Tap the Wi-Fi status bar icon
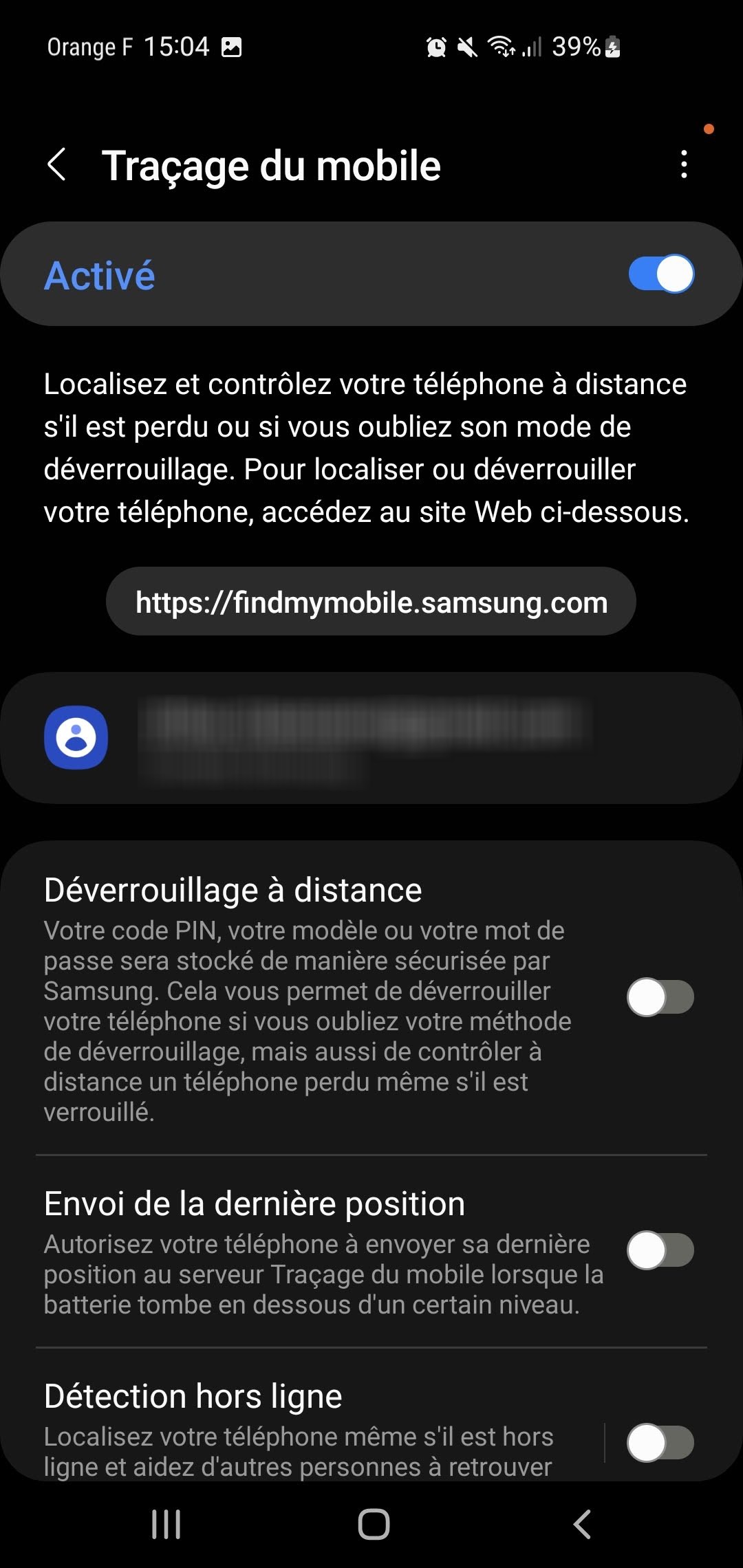The width and height of the screenshot is (743, 1568). (x=499, y=46)
